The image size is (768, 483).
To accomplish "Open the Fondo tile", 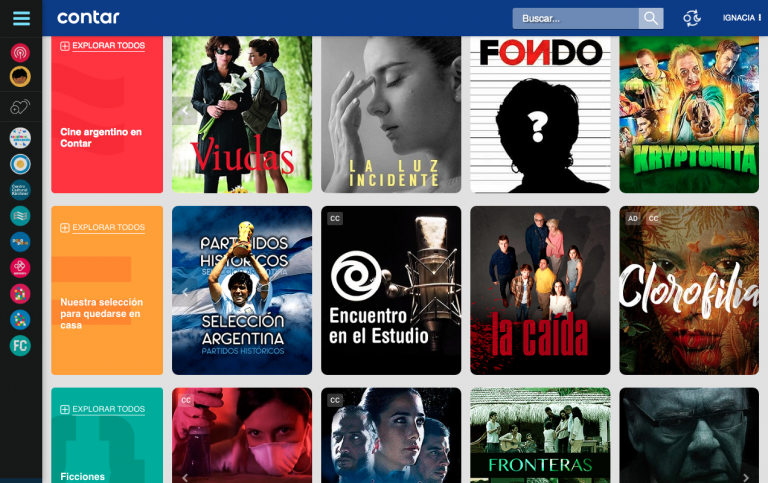I will 540,113.
